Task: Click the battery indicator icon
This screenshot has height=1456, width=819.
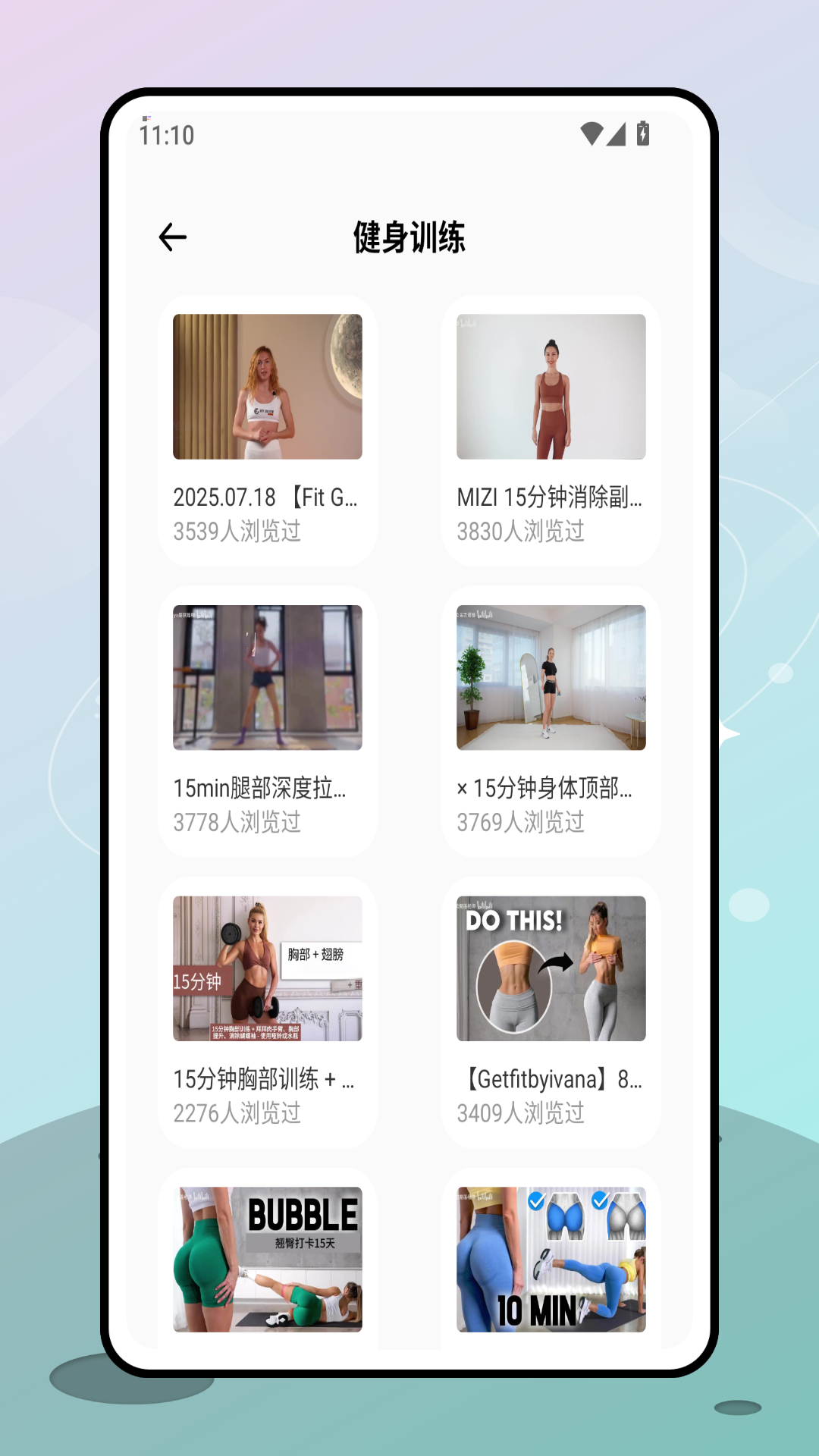Action: (644, 132)
